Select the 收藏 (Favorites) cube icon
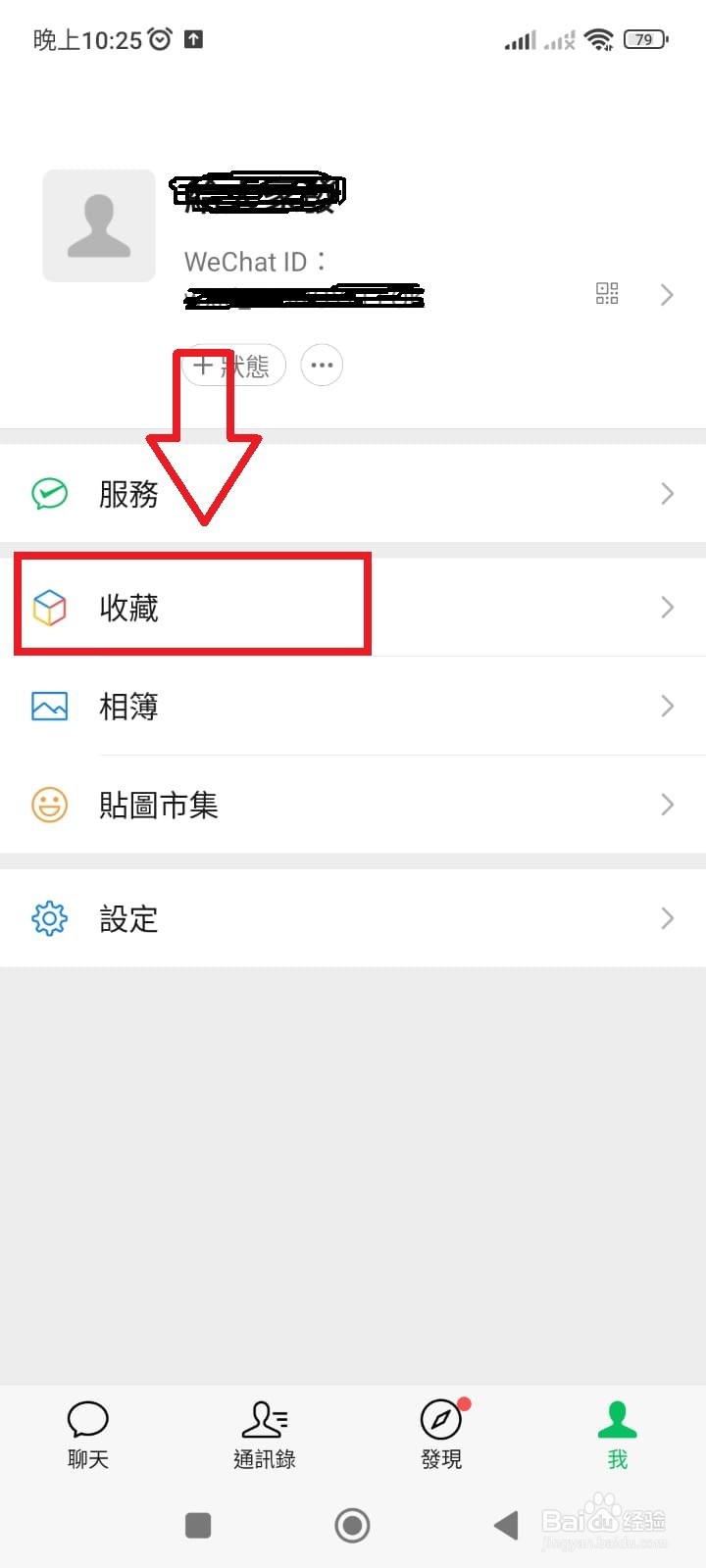Screen dimensions: 706x1568 pos(49,608)
